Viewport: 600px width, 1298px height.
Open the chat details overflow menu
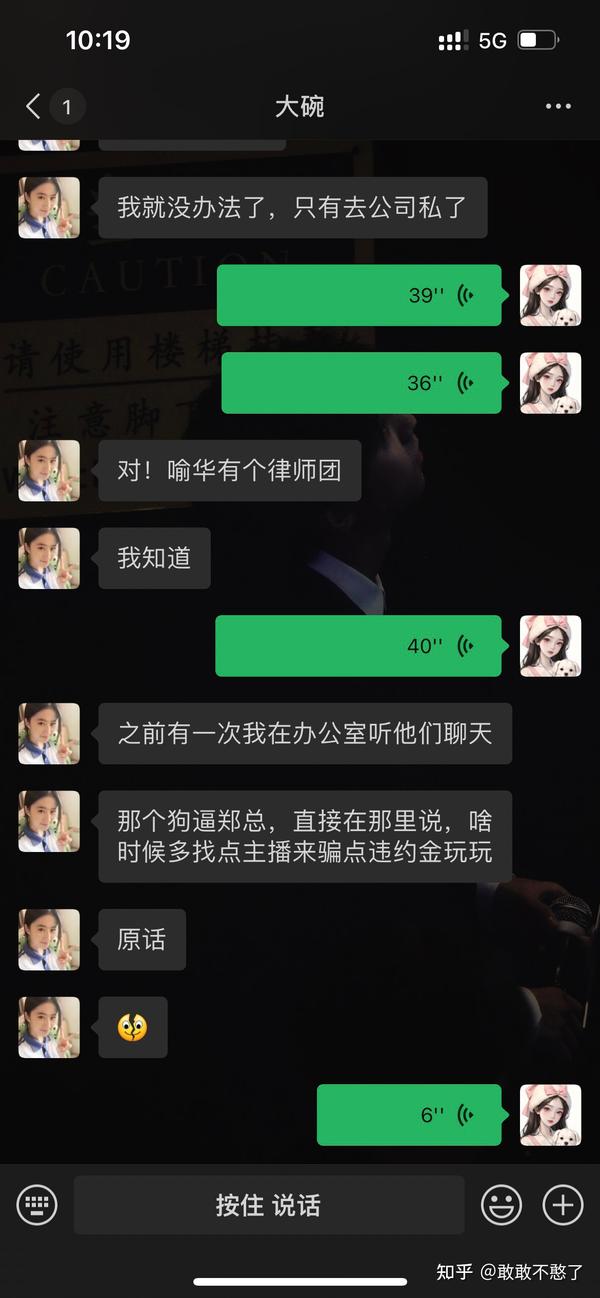coord(558,106)
